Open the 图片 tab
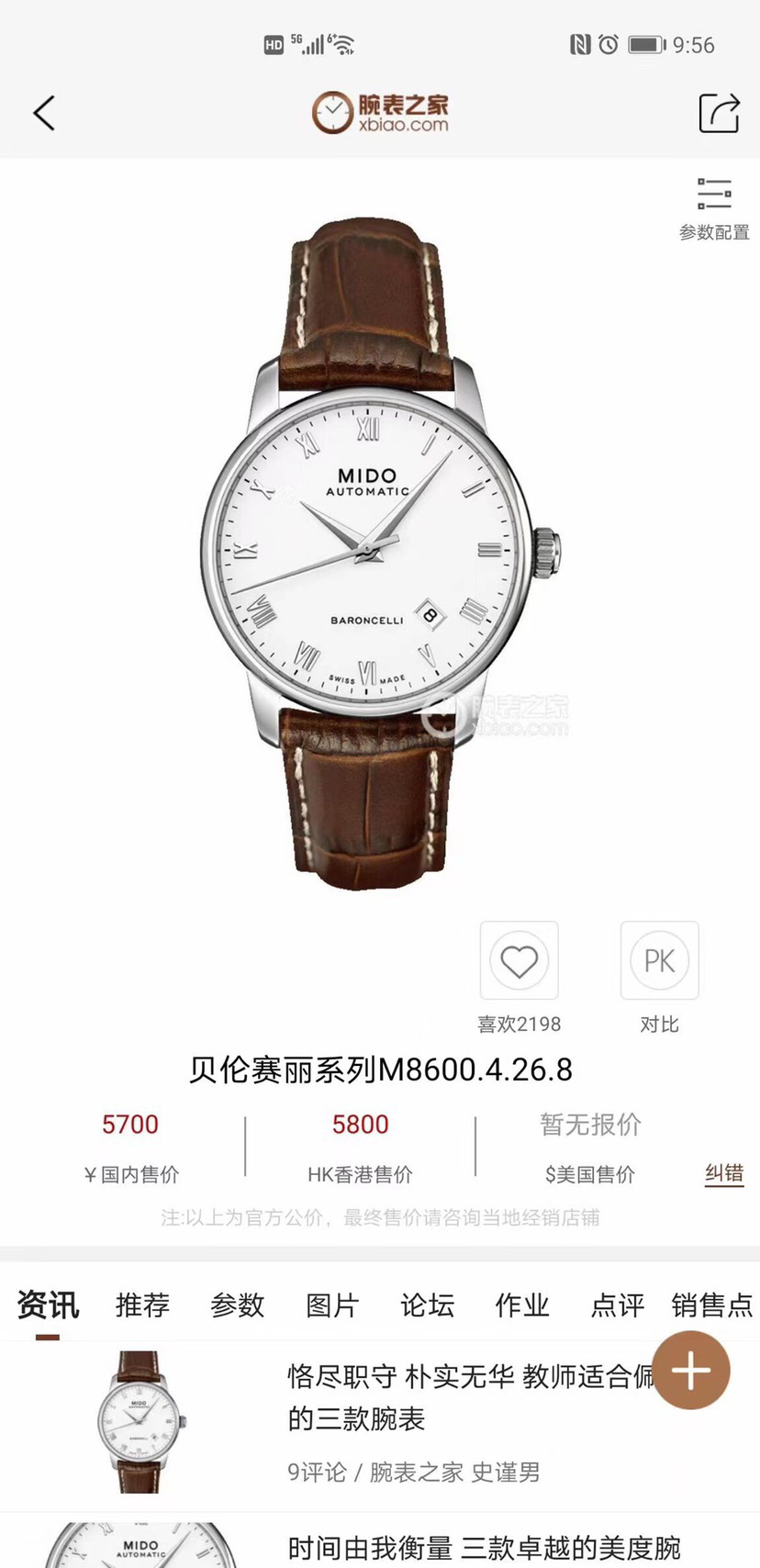 (x=332, y=1305)
